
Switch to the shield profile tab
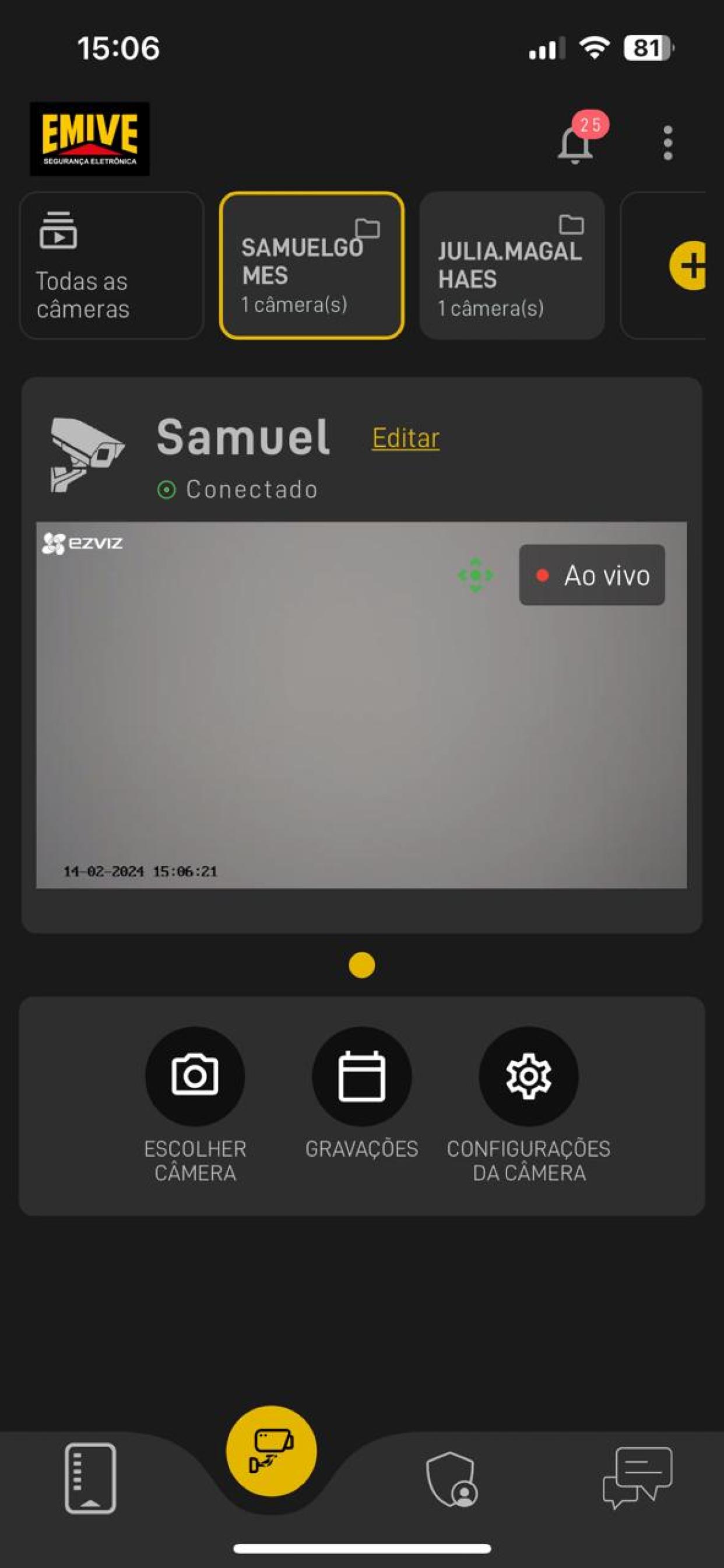pyautogui.click(x=451, y=1479)
